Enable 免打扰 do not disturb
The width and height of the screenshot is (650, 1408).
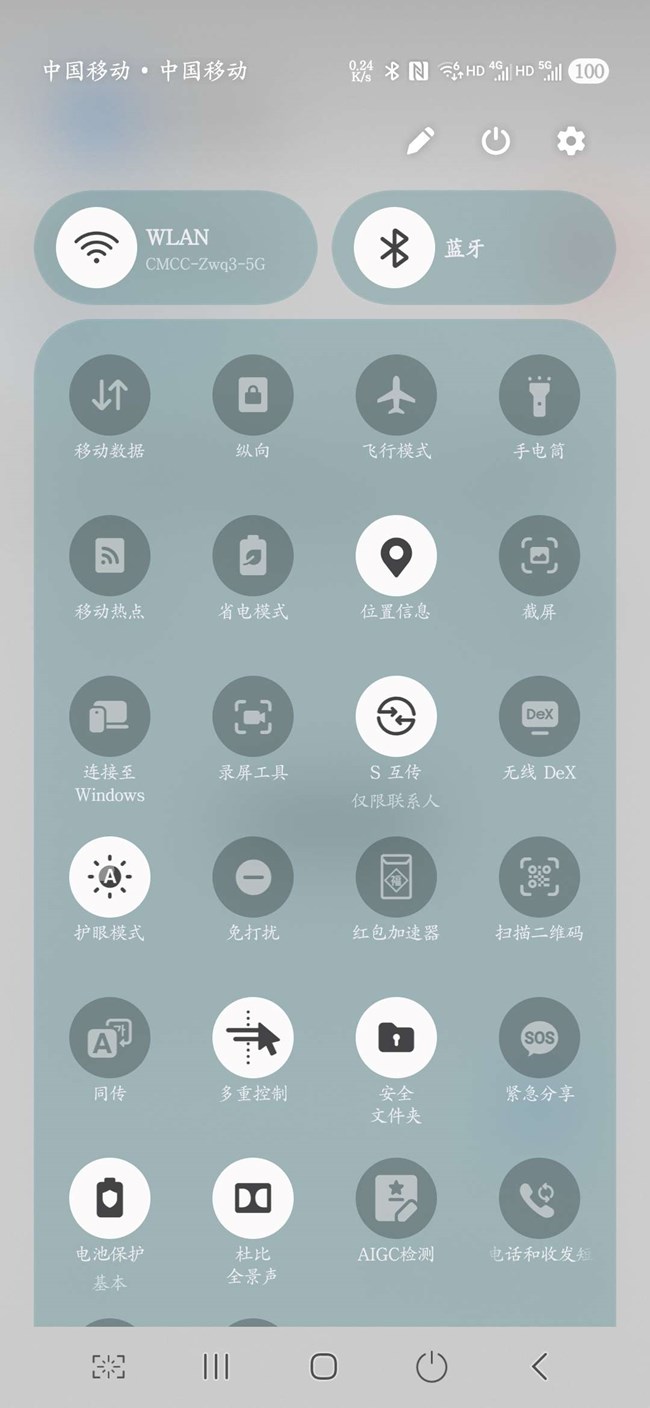[253, 877]
